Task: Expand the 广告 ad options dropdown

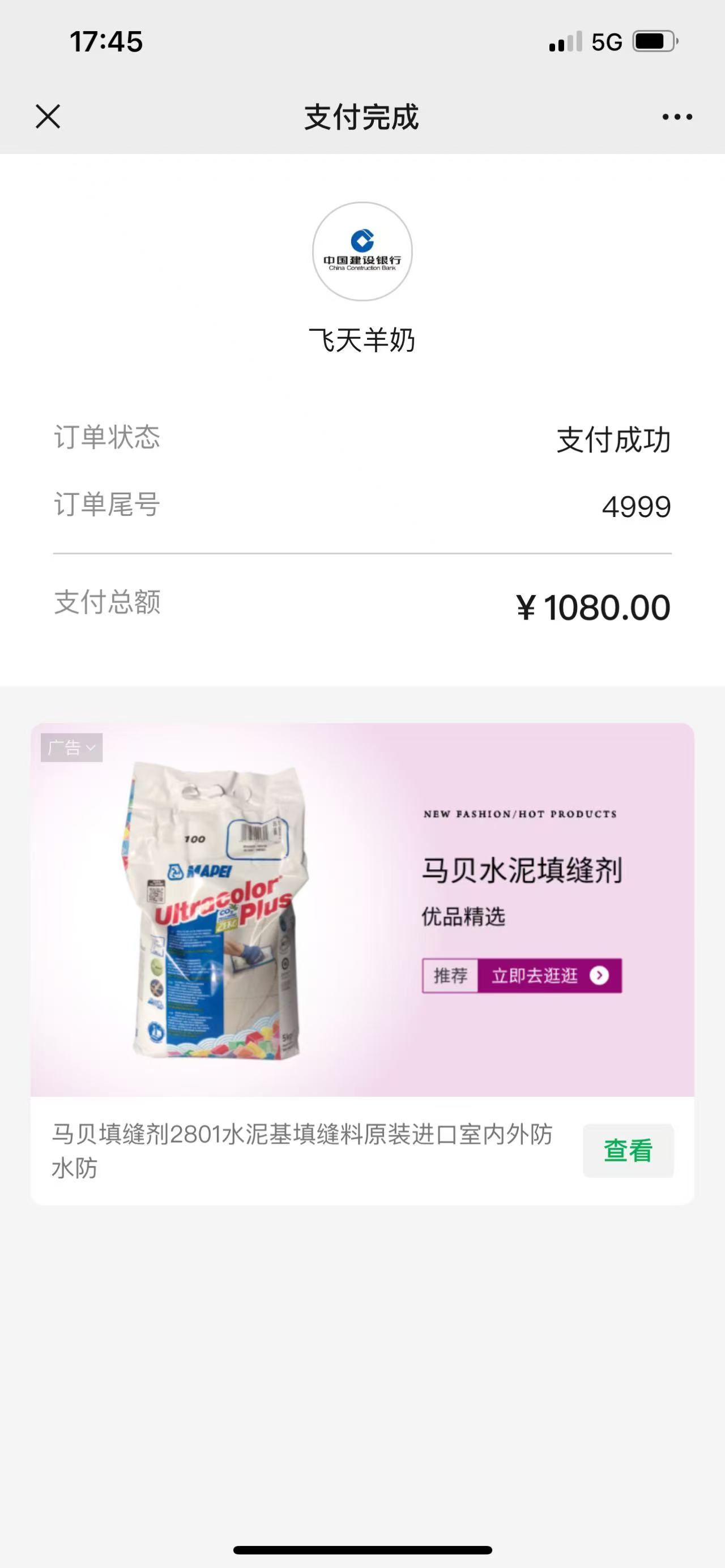Action: [x=71, y=747]
